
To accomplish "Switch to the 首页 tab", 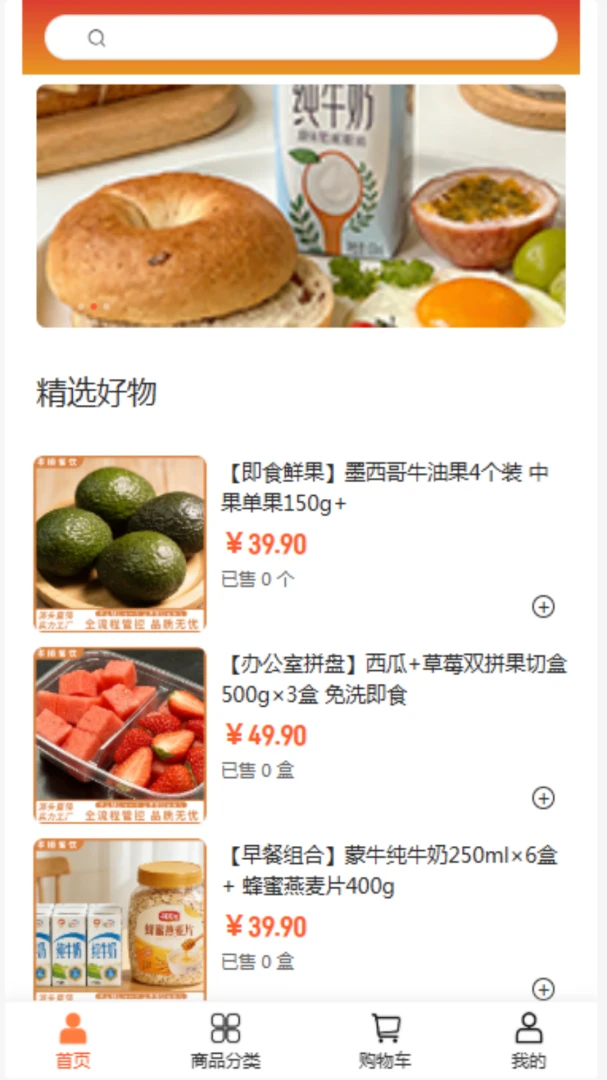I will click(x=73, y=1041).
